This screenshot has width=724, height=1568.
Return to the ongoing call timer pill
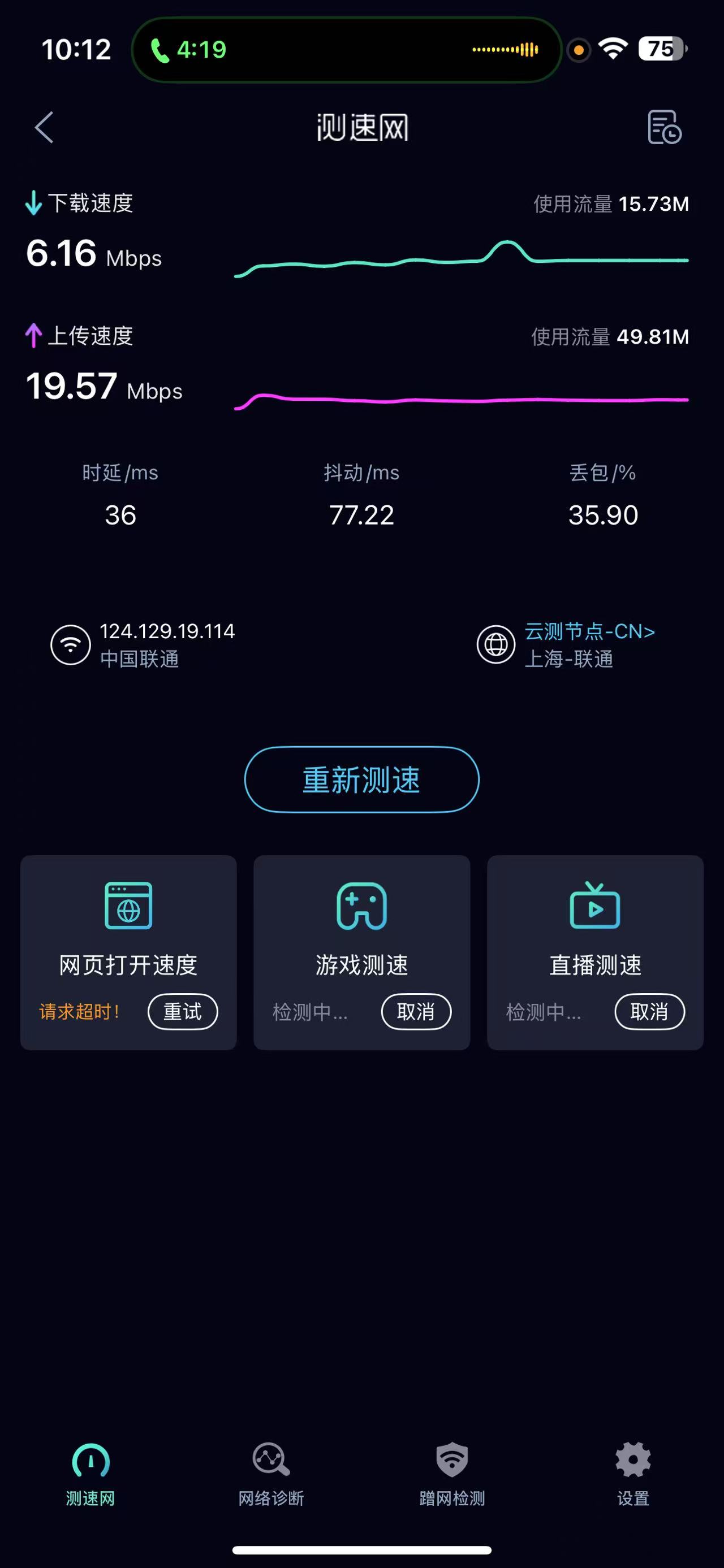(x=346, y=49)
